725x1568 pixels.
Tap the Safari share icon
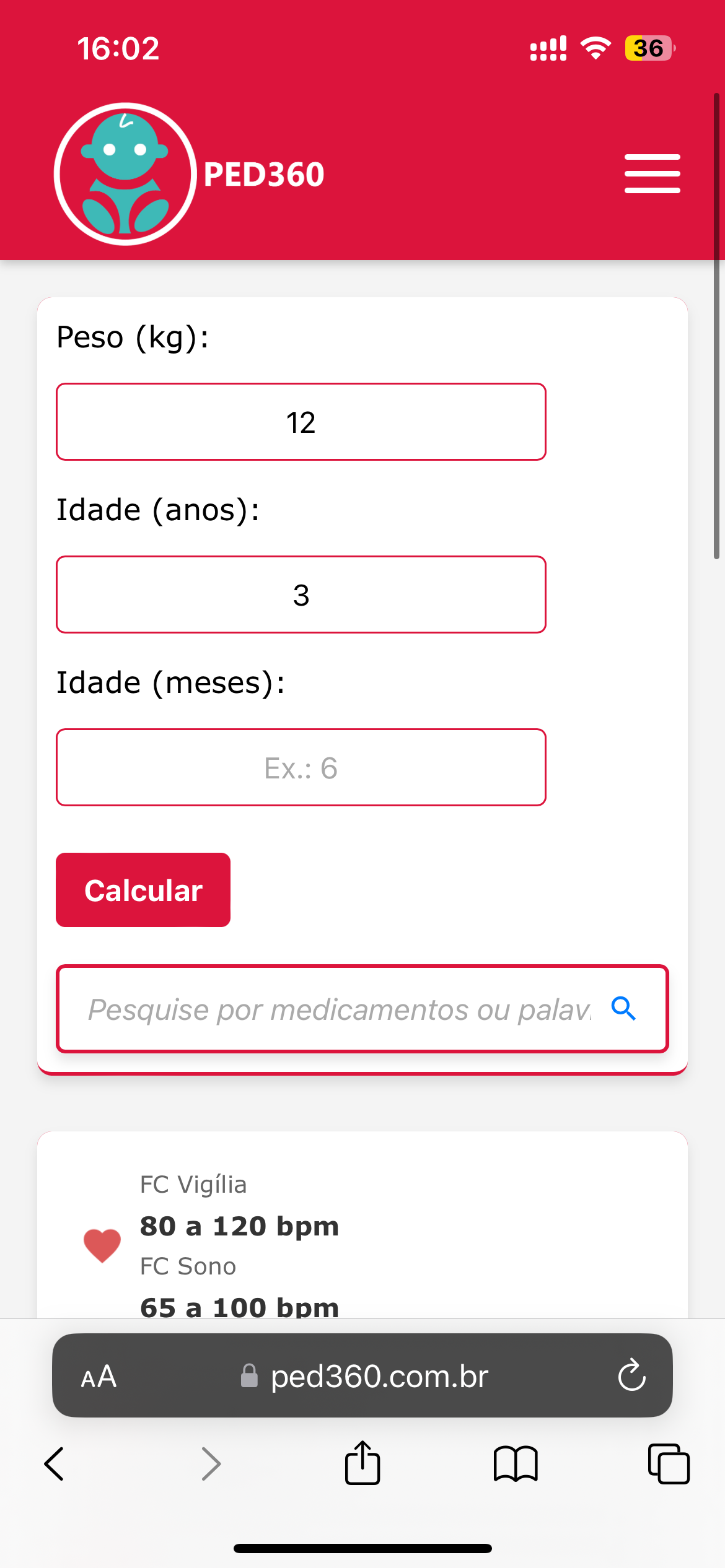point(362,1463)
